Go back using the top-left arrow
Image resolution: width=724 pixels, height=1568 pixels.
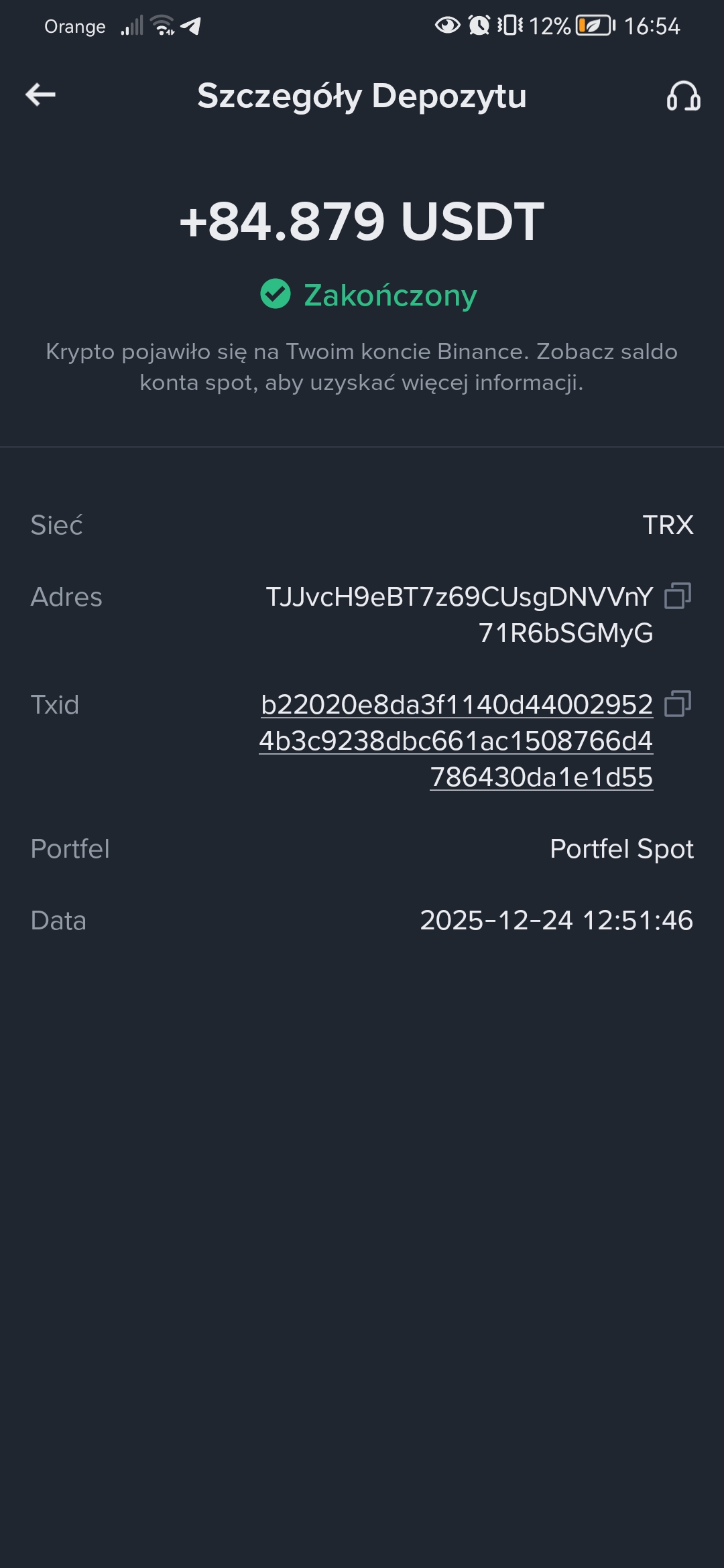coord(40,94)
